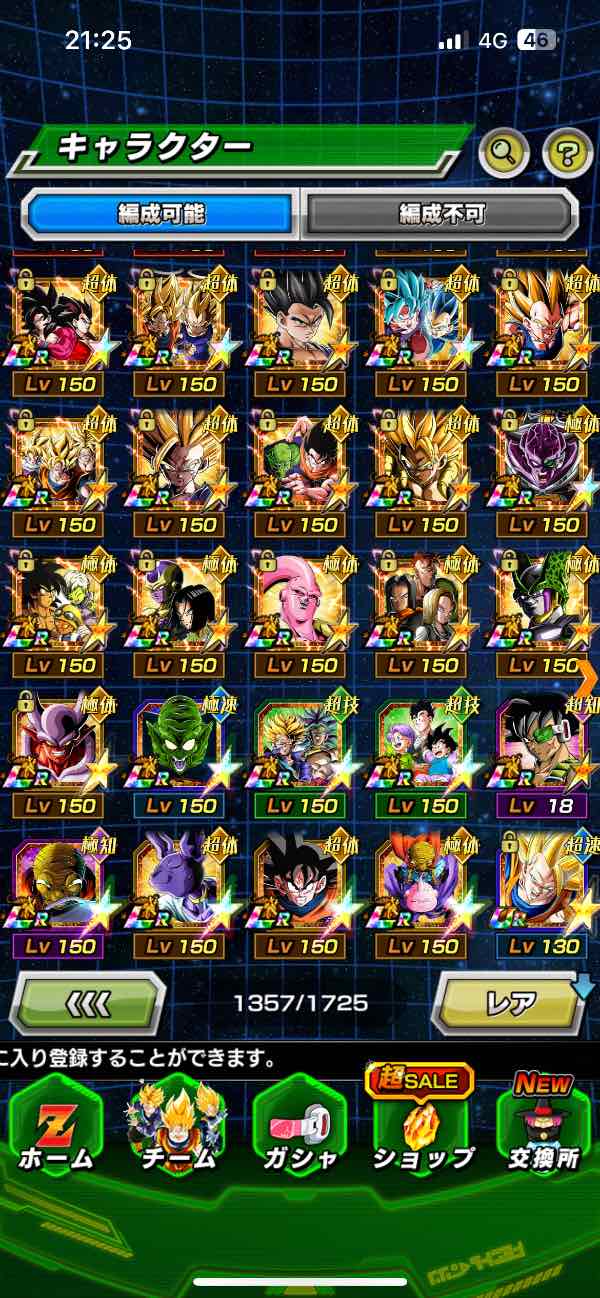This screenshot has width=600, height=1298.
Task: Open the character search magnifier
Action: click(x=504, y=153)
